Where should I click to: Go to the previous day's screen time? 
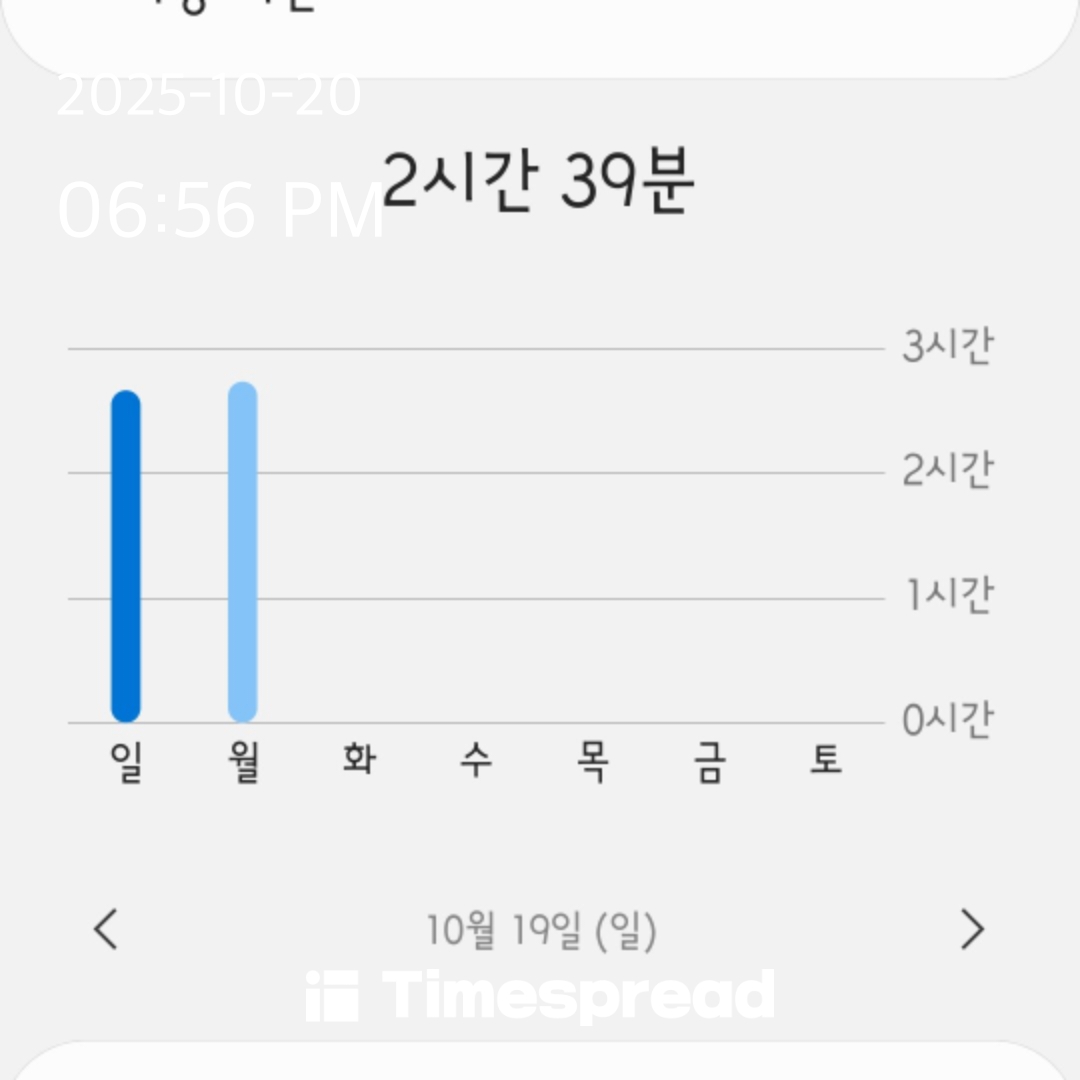click(106, 929)
